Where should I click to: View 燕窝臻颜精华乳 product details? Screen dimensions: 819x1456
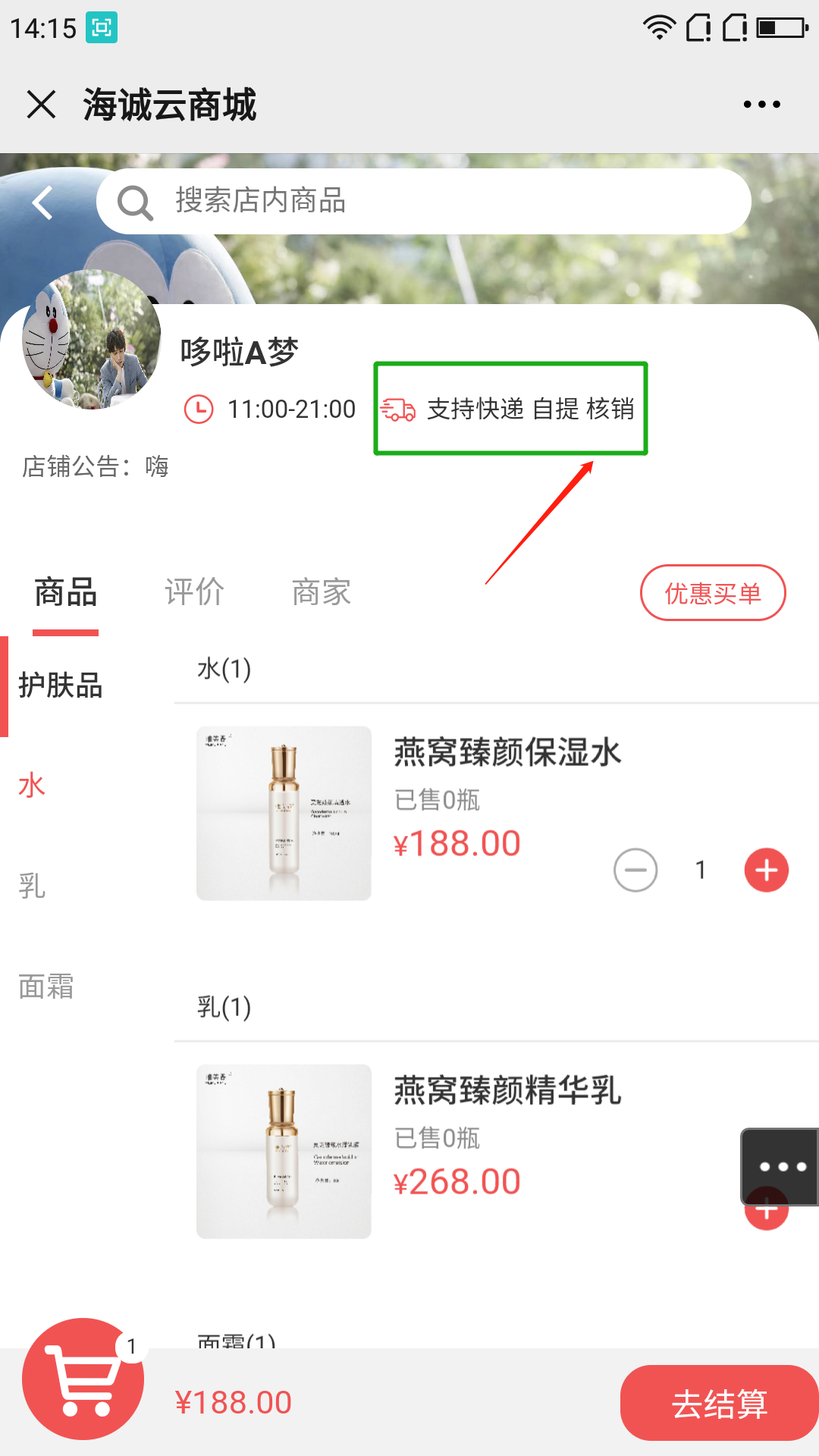tap(507, 1091)
